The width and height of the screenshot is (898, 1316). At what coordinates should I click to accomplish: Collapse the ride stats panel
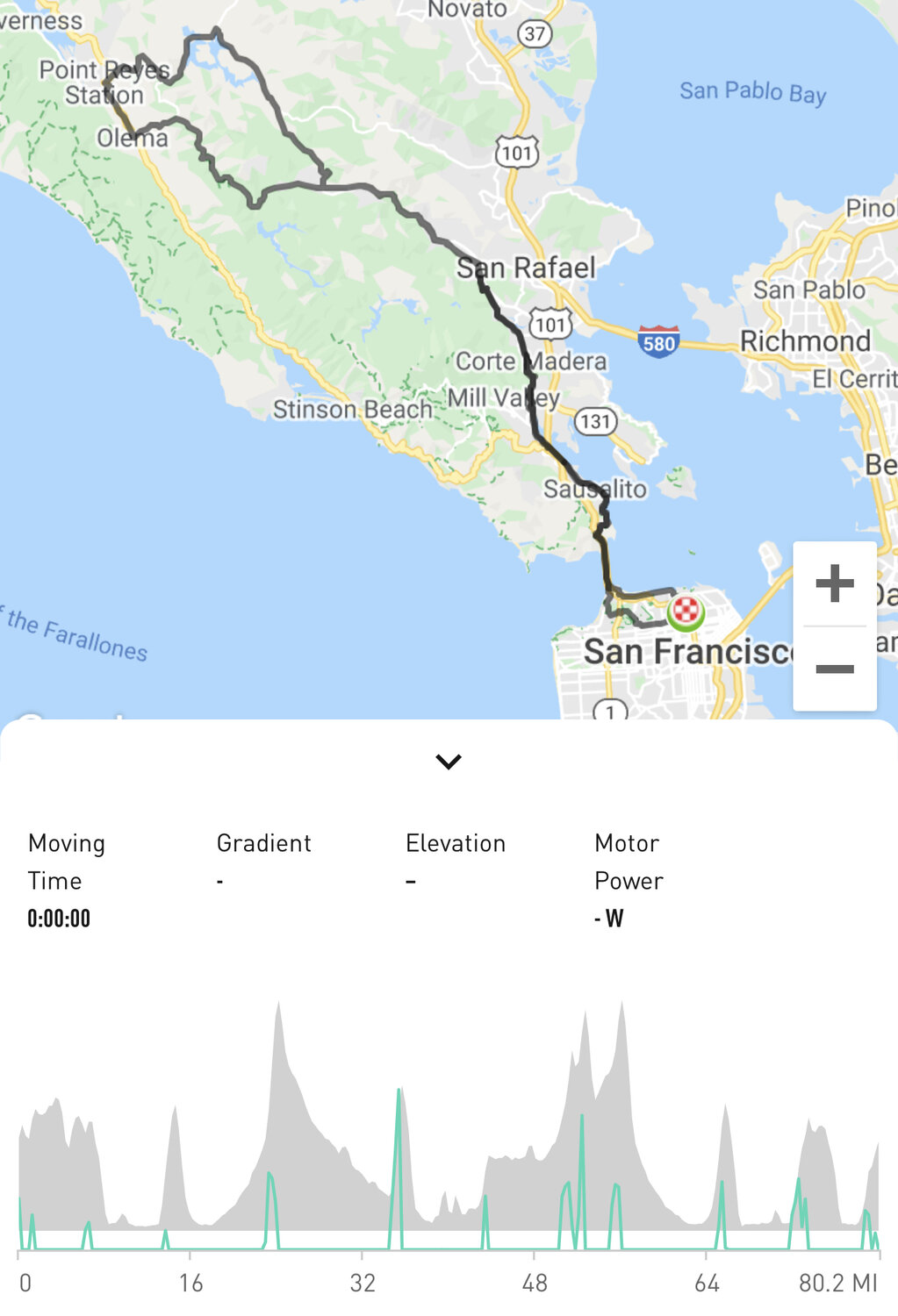pos(449,762)
